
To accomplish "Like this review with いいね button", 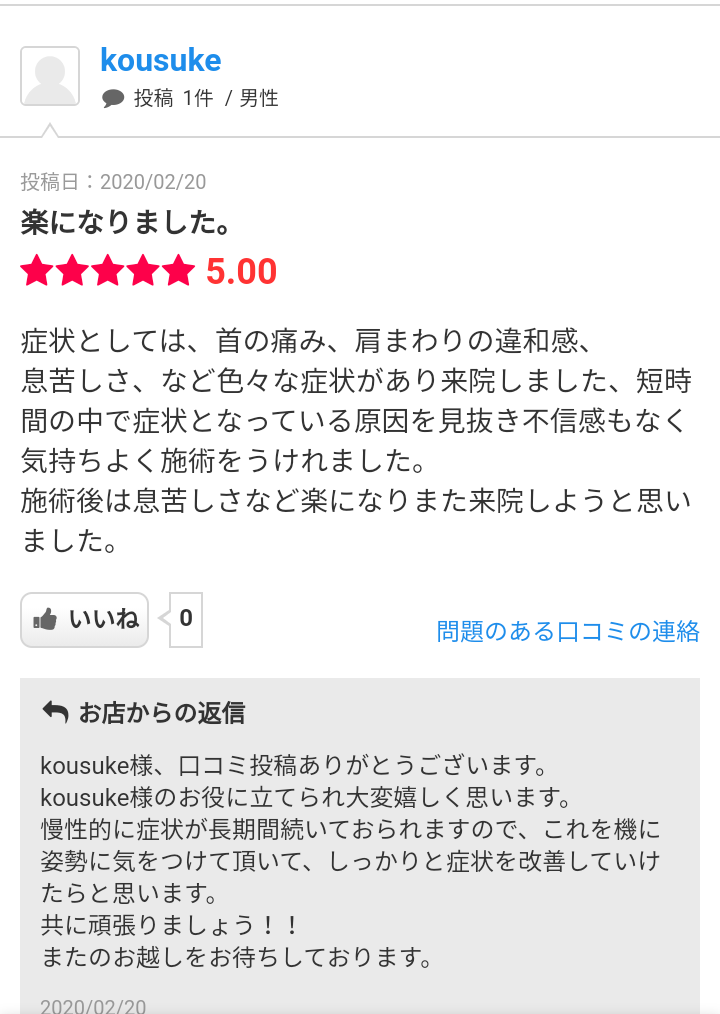I will coord(85,620).
